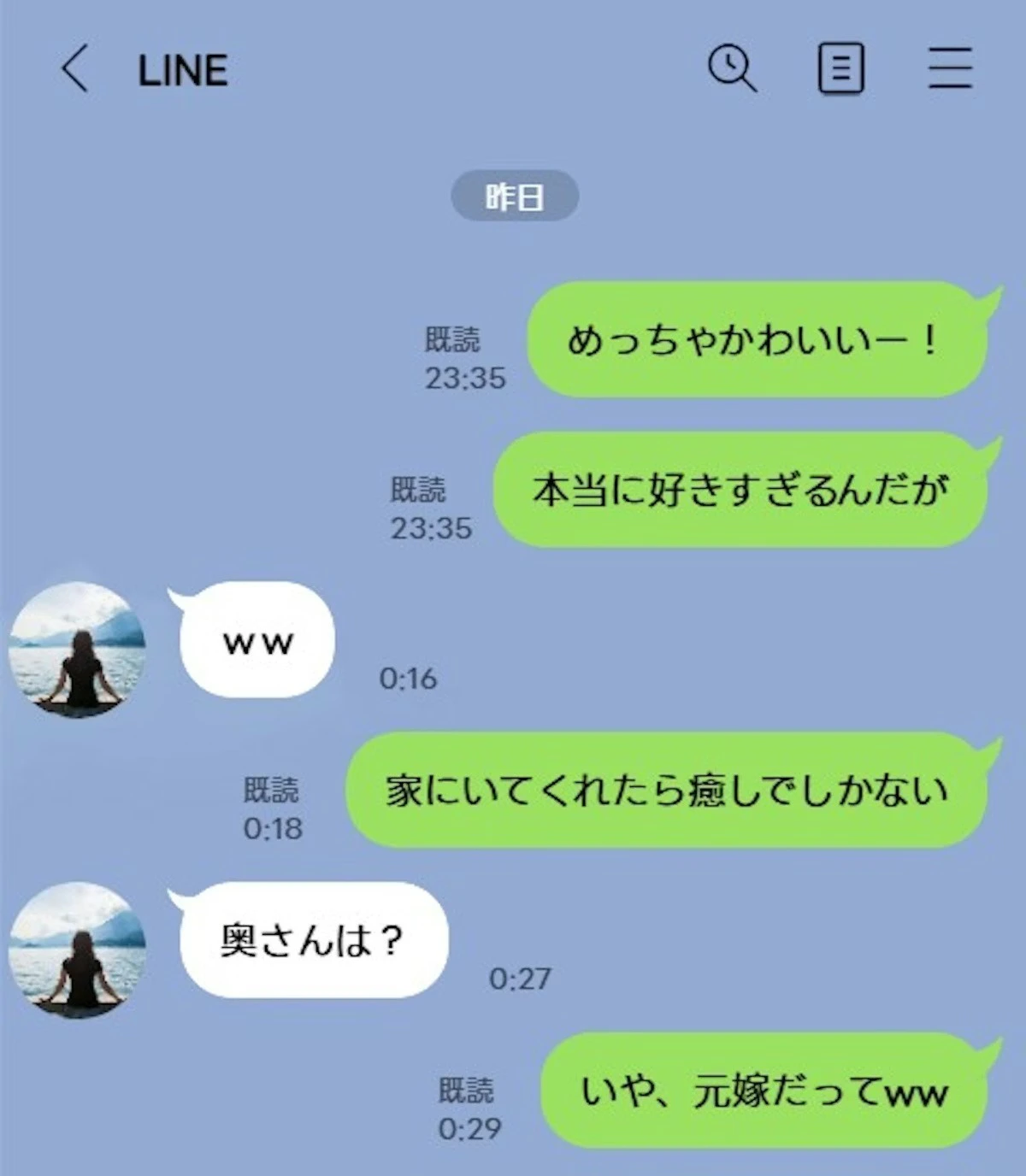Open the hamburger chat menu

pos(950,68)
